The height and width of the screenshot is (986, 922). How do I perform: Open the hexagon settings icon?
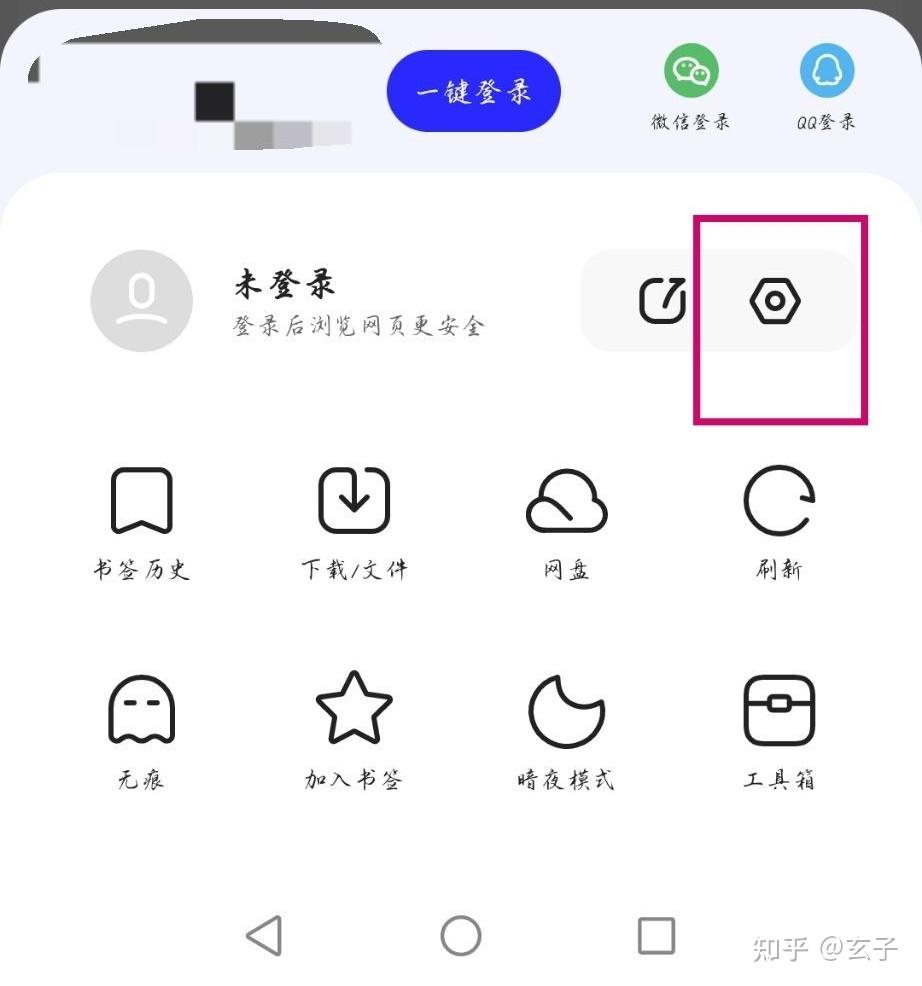point(775,301)
